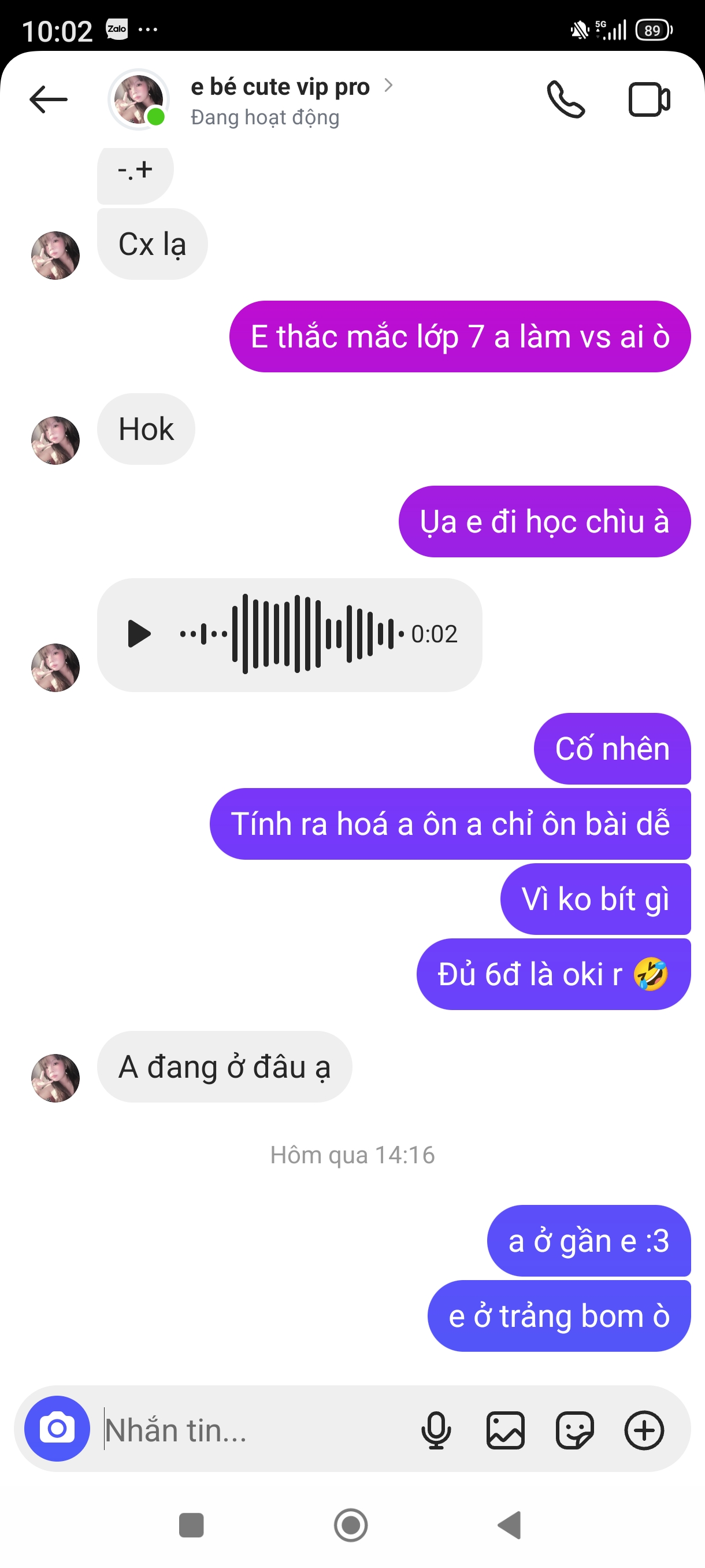
Task: Start a voice call
Action: 565,100
